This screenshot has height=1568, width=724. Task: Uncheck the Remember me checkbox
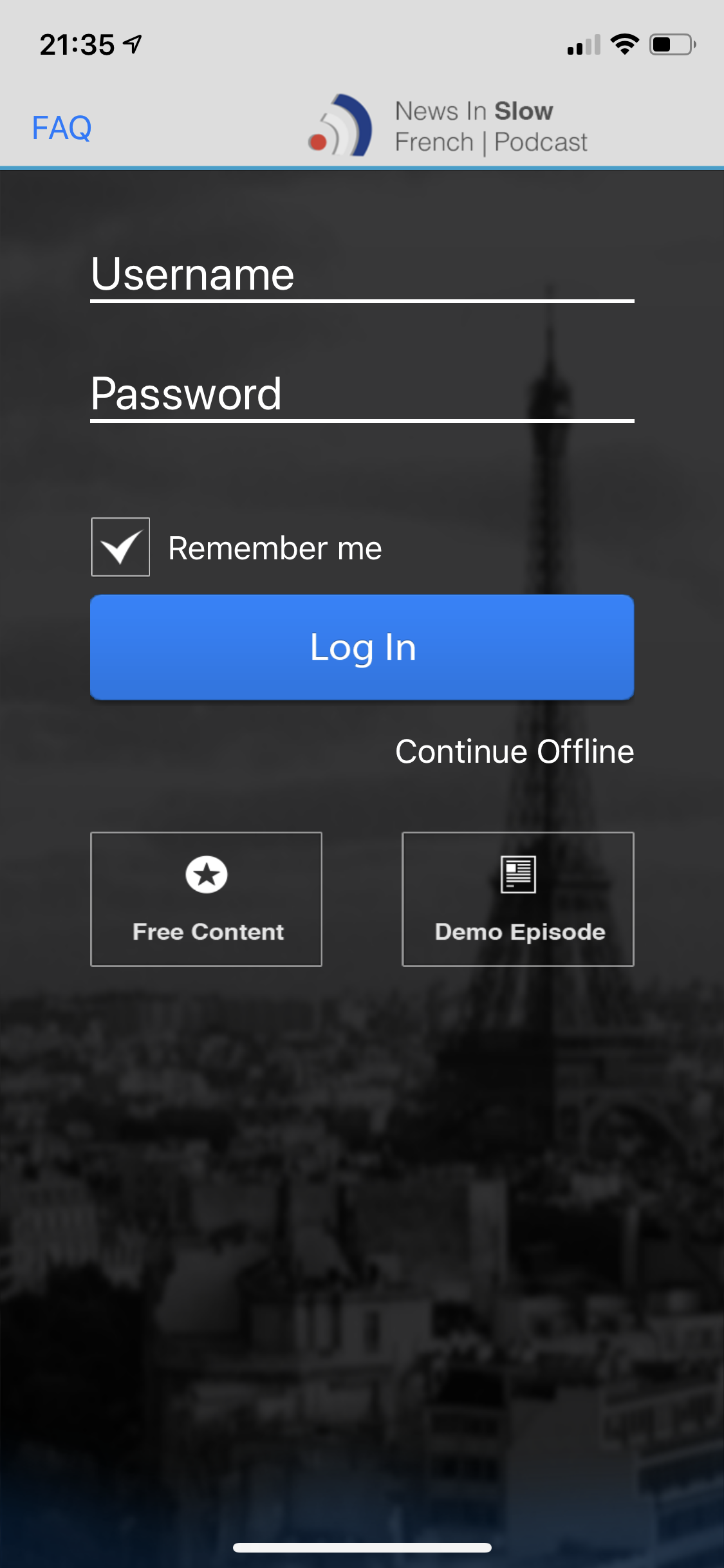[x=120, y=547]
